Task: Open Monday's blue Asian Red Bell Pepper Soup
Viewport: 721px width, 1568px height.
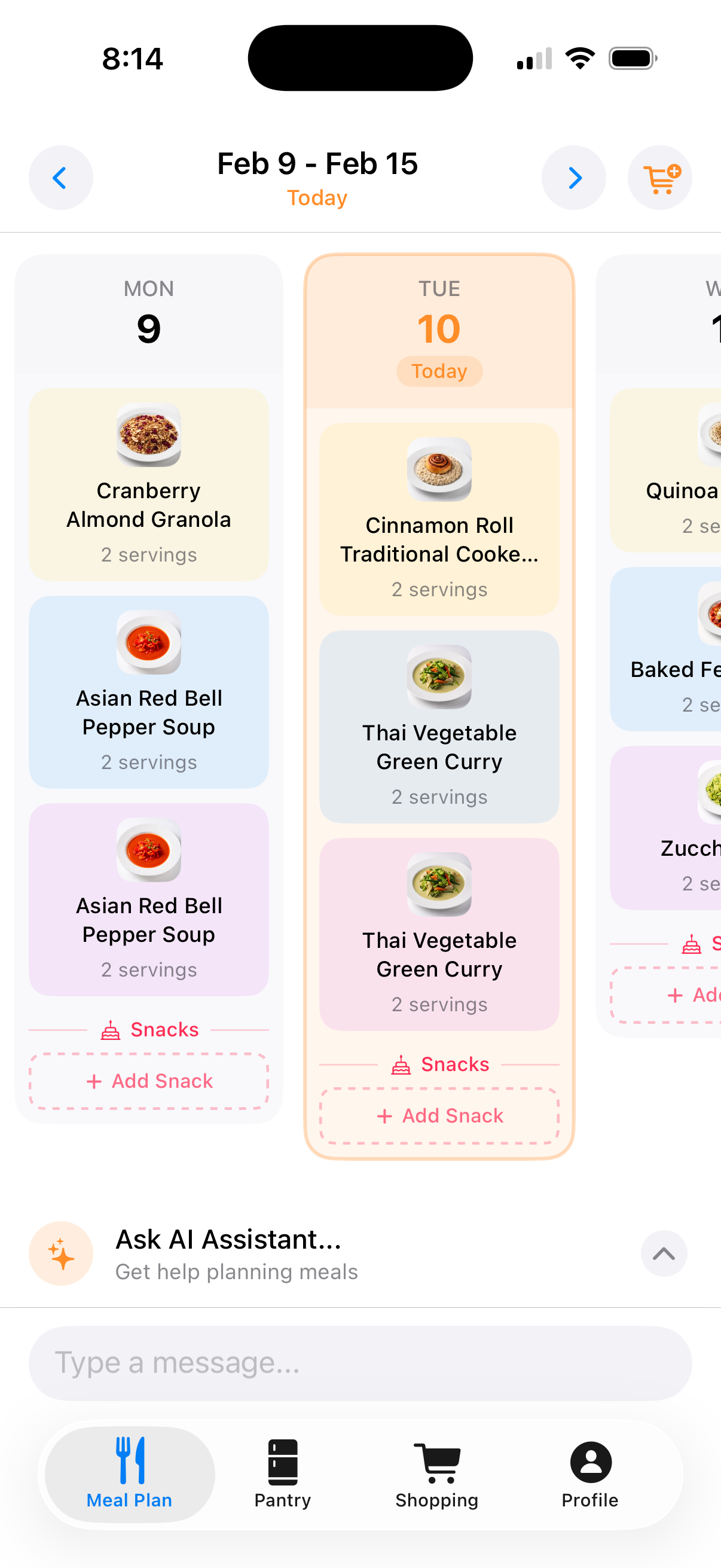Action: [148, 691]
